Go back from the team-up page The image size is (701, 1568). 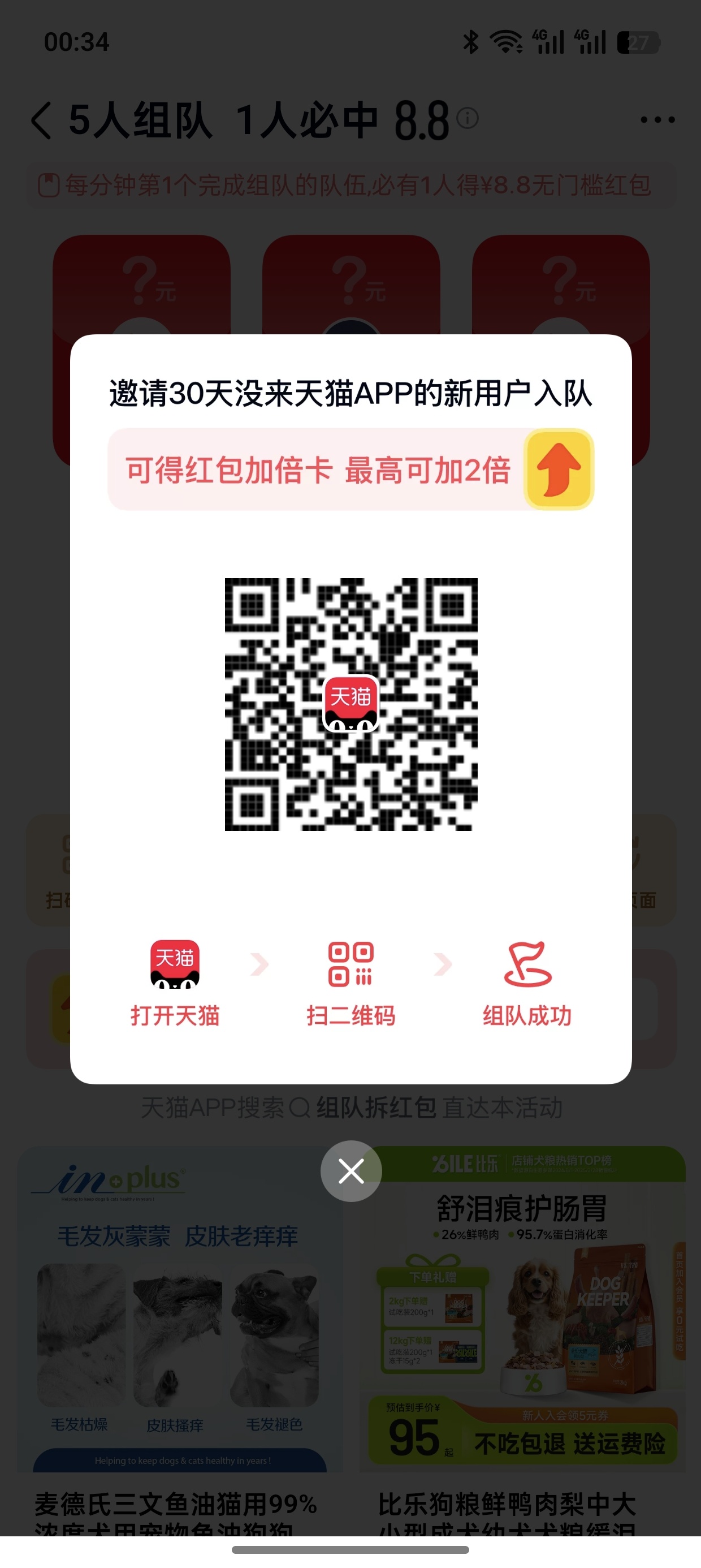coord(41,120)
